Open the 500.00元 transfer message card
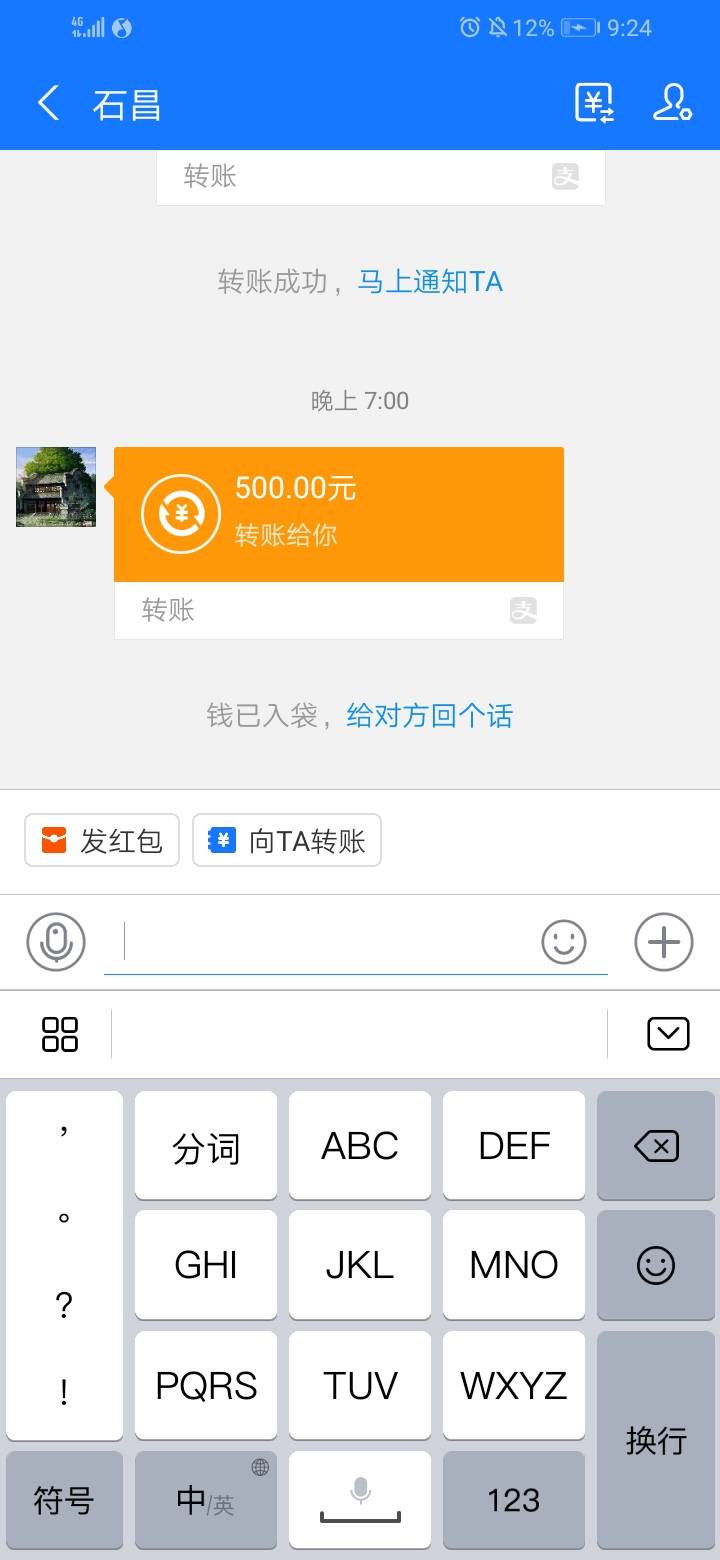Image resolution: width=720 pixels, height=1560 pixels. point(340,513)
